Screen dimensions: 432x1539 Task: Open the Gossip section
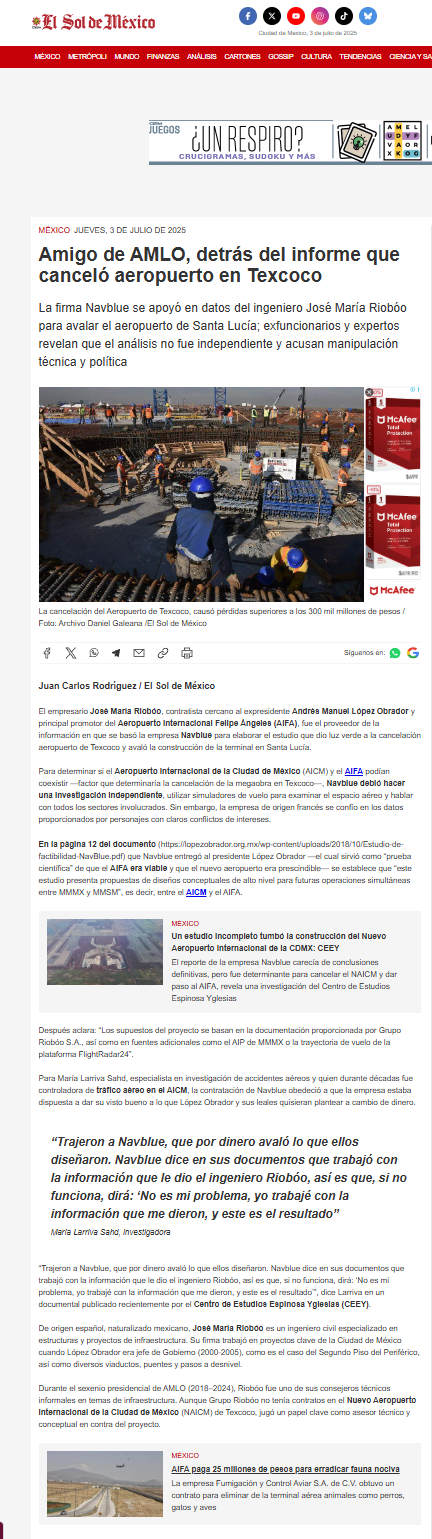click(281, 57)
